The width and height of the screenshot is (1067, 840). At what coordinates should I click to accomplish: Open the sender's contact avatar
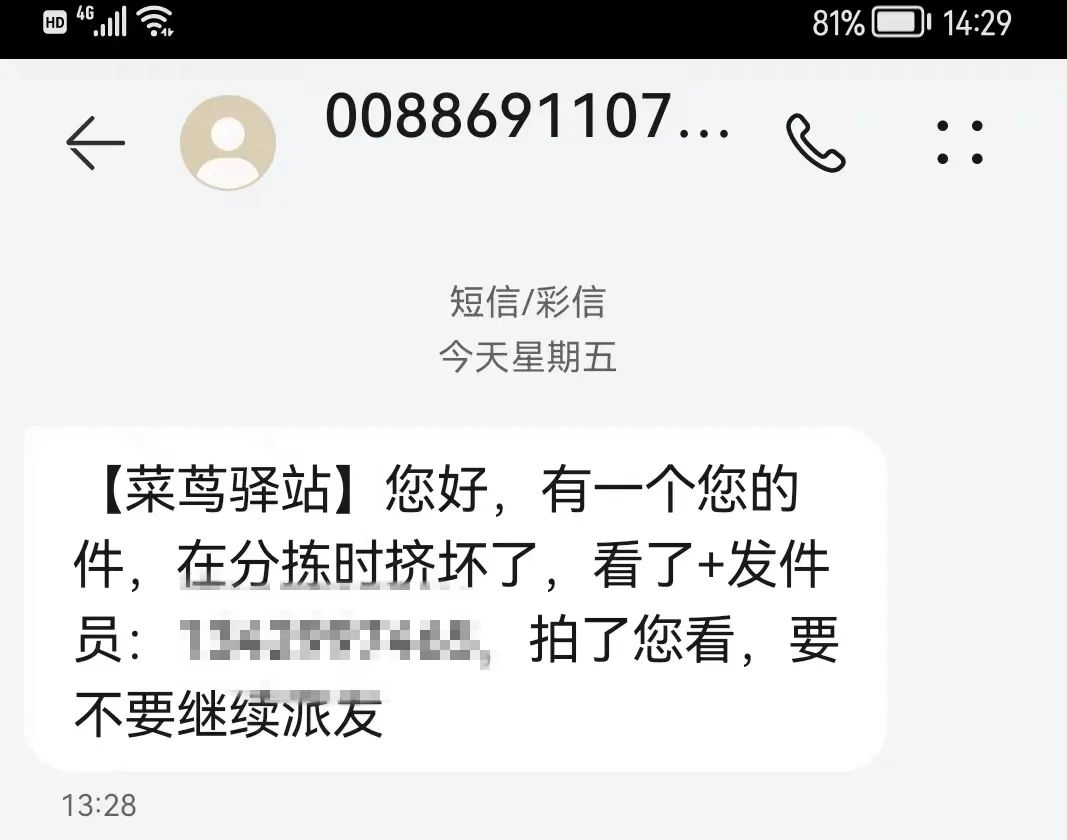(228, 143)
